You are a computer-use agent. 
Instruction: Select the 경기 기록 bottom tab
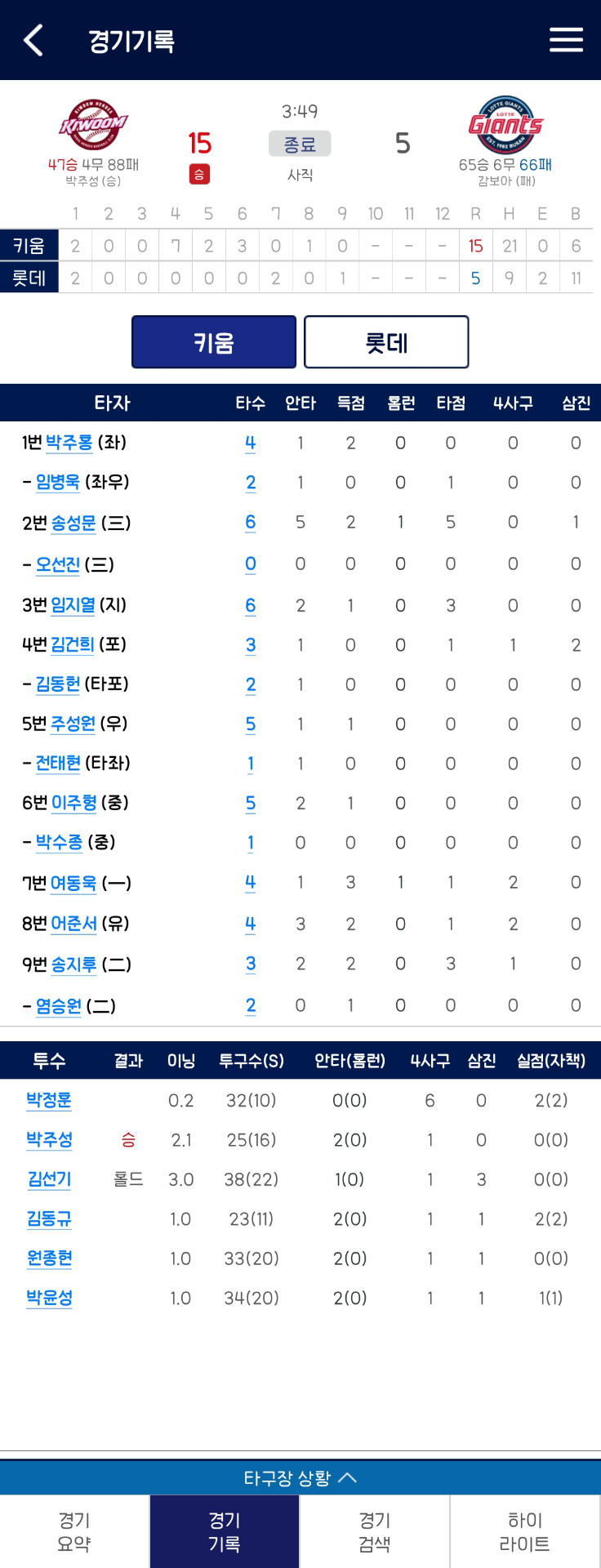(225, 1531)
